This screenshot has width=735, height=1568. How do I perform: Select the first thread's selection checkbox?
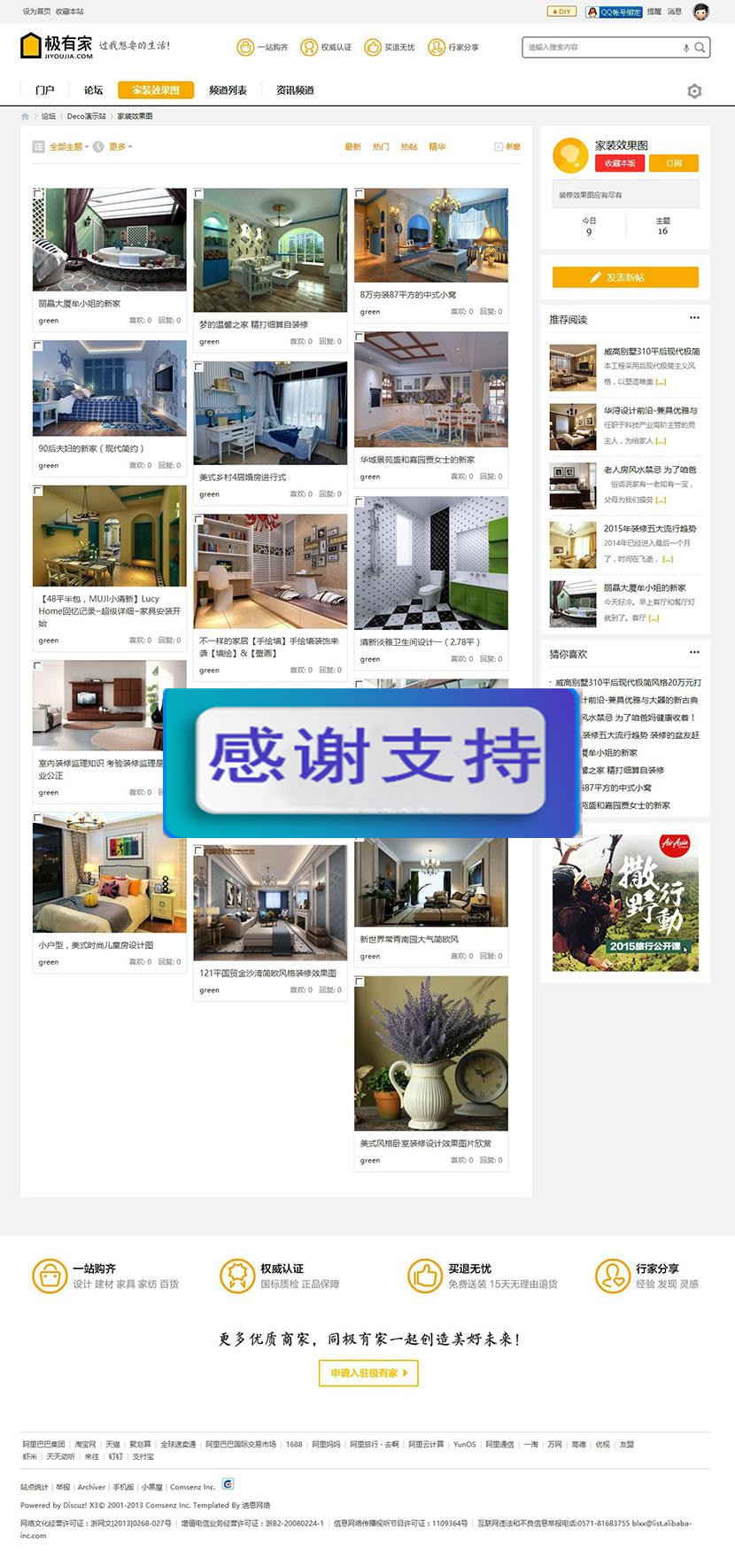[x=36, y=192]
